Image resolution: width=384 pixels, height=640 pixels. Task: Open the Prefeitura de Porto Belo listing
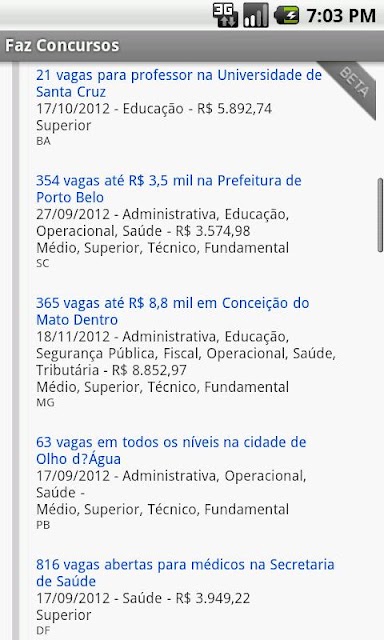[169, 189]
